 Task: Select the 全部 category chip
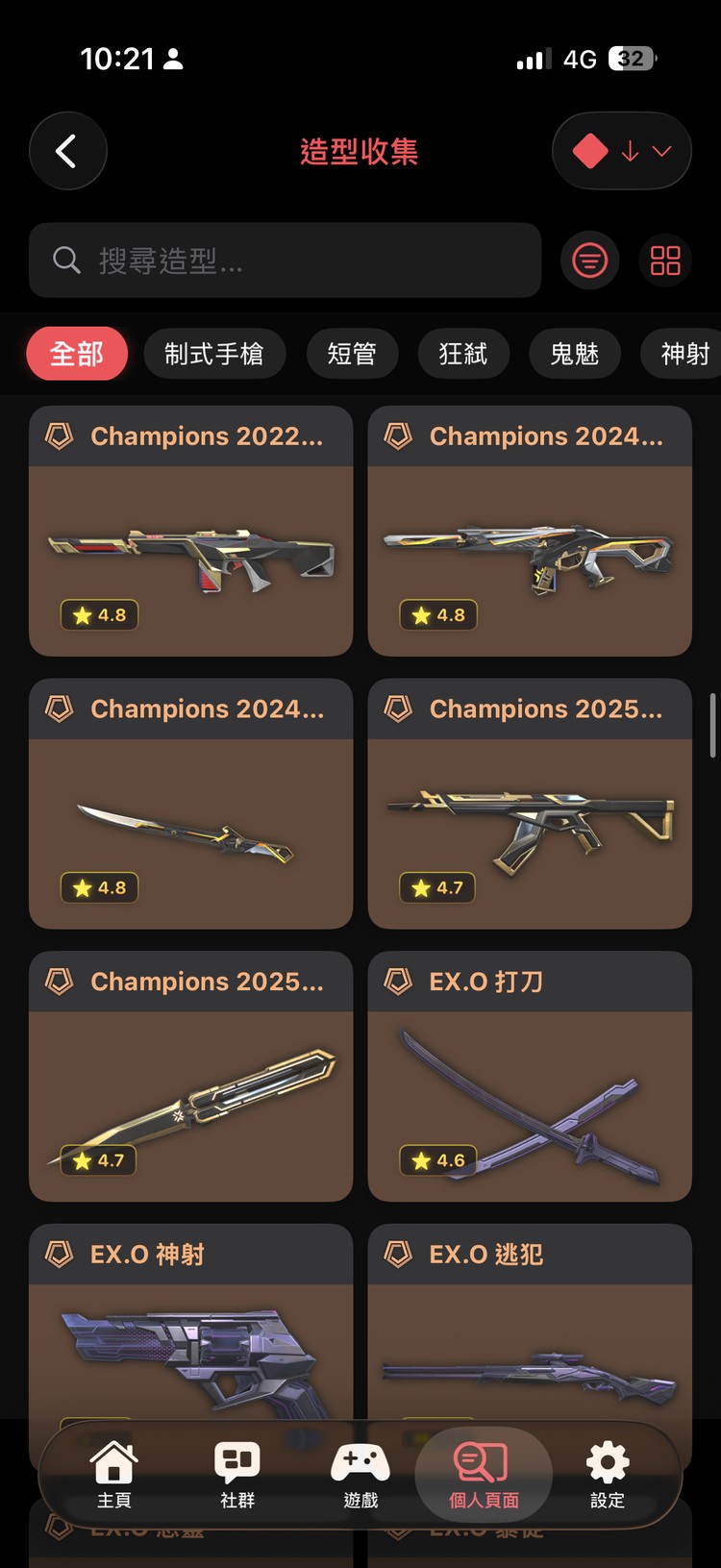[x=77, y=354]
